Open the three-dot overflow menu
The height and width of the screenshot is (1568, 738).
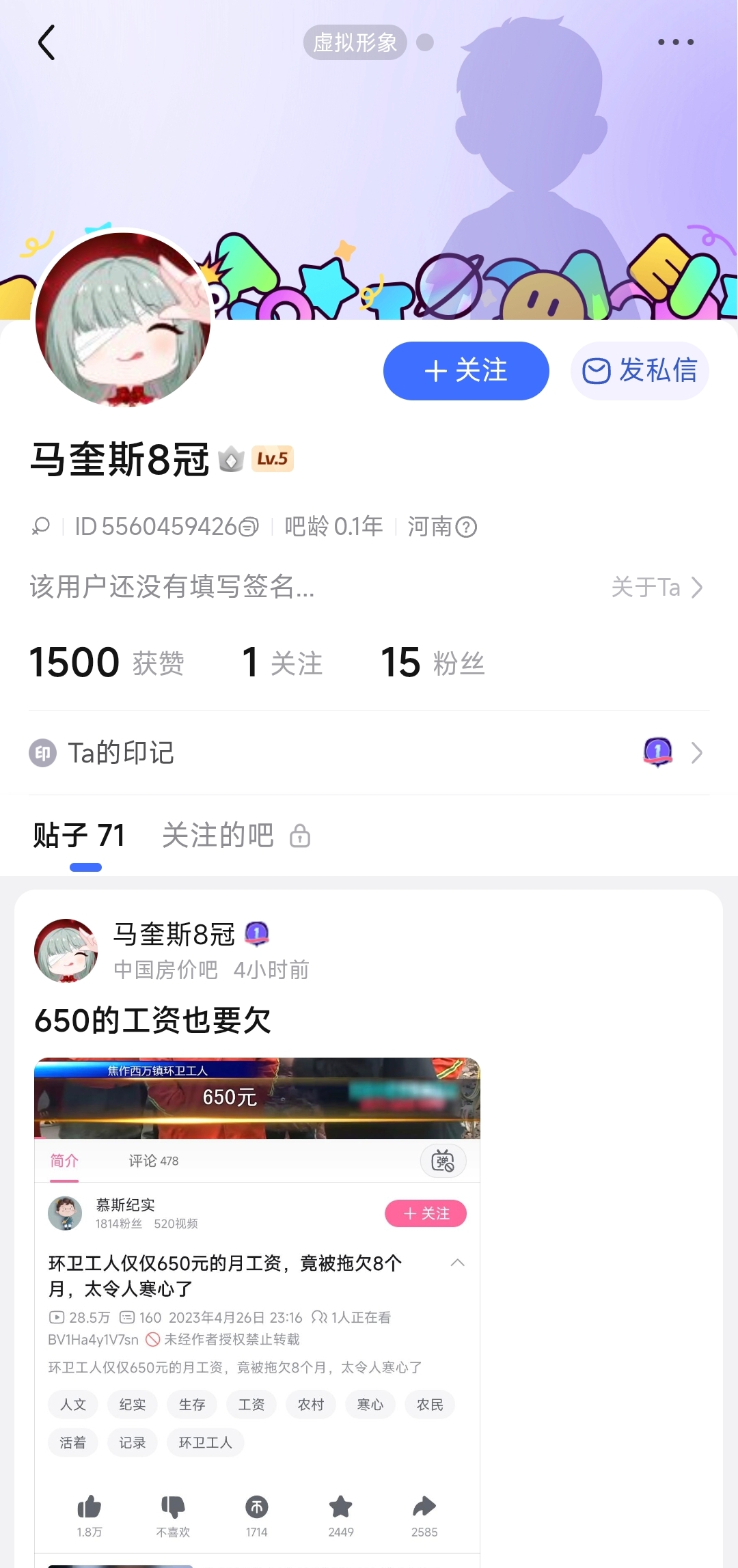point(675,42)
